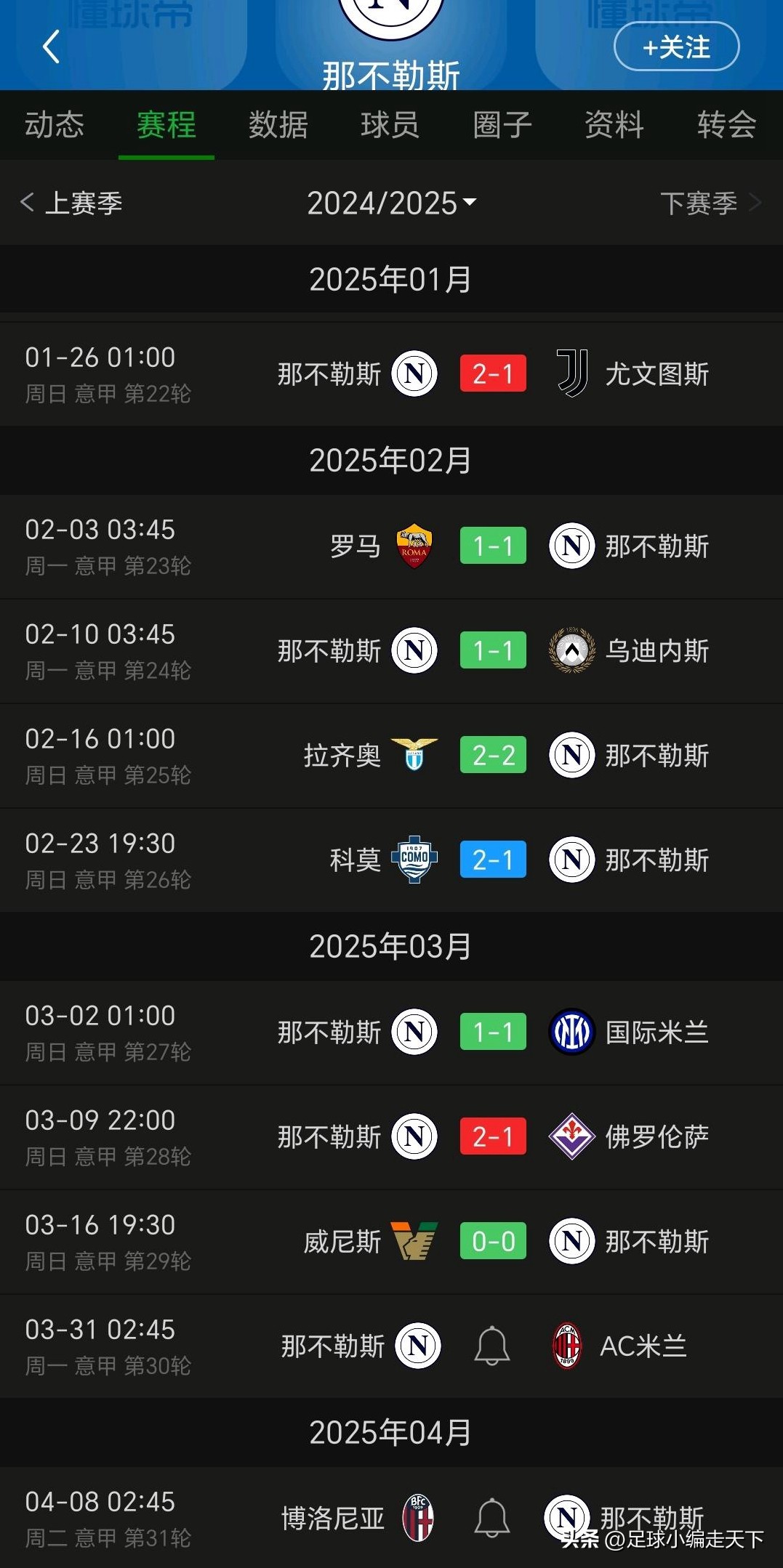Open the 球员 tab
Screen dimensions: 783x1568
pyautogui.click(x=390, y=125)
